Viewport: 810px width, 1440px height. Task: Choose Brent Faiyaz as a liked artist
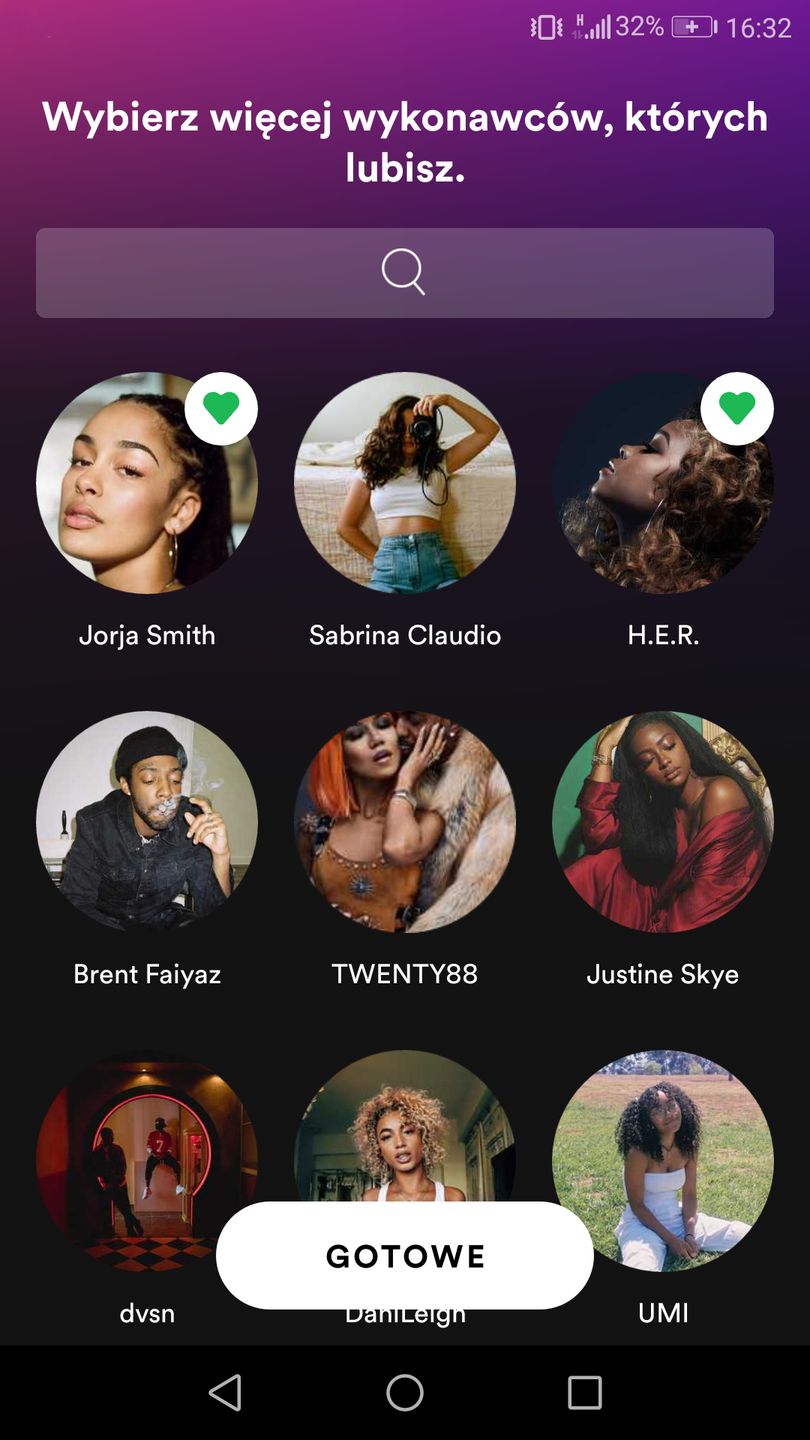pyautogui.click(x=146, y=821)
